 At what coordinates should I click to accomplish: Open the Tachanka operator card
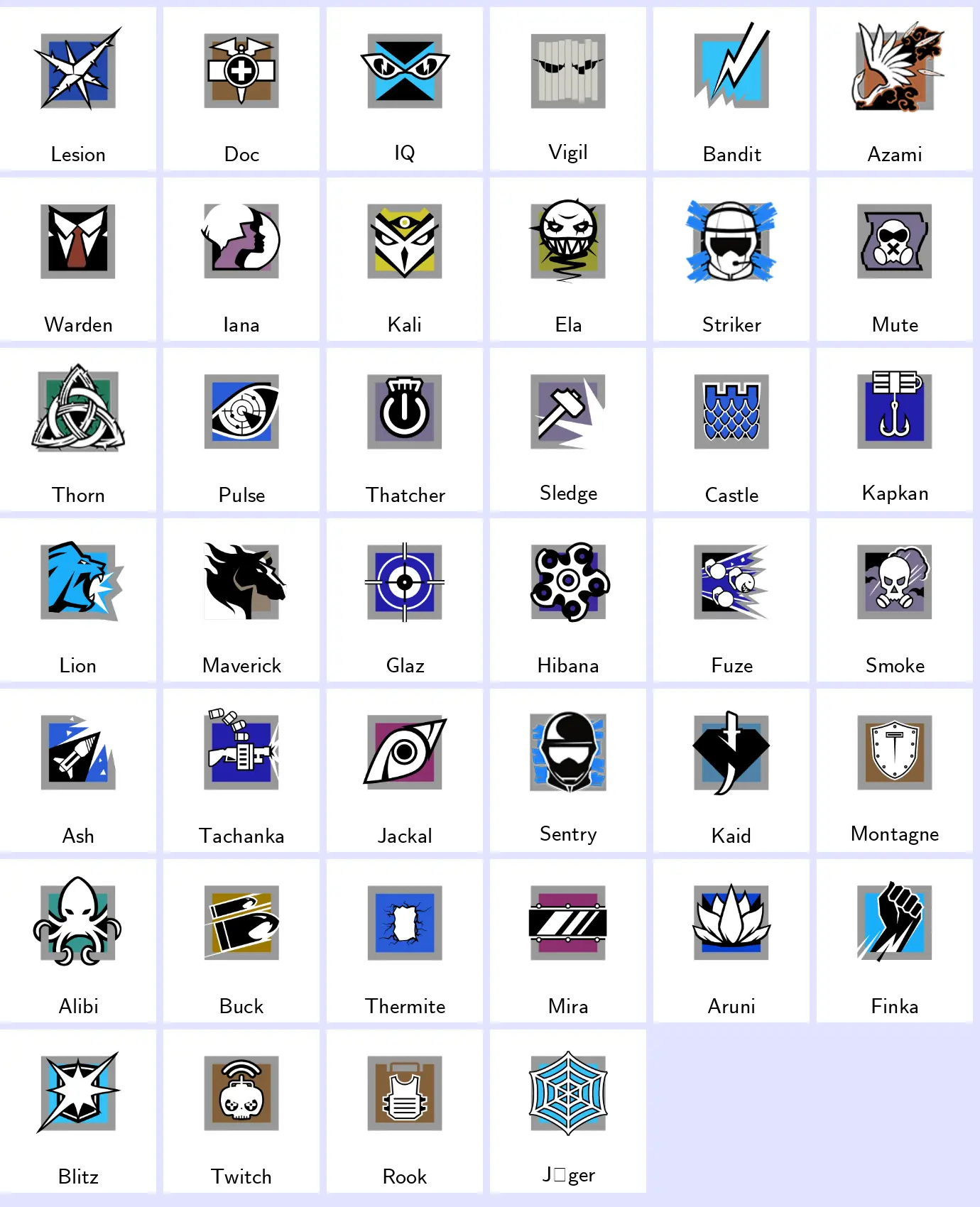[x=241, y=770]
